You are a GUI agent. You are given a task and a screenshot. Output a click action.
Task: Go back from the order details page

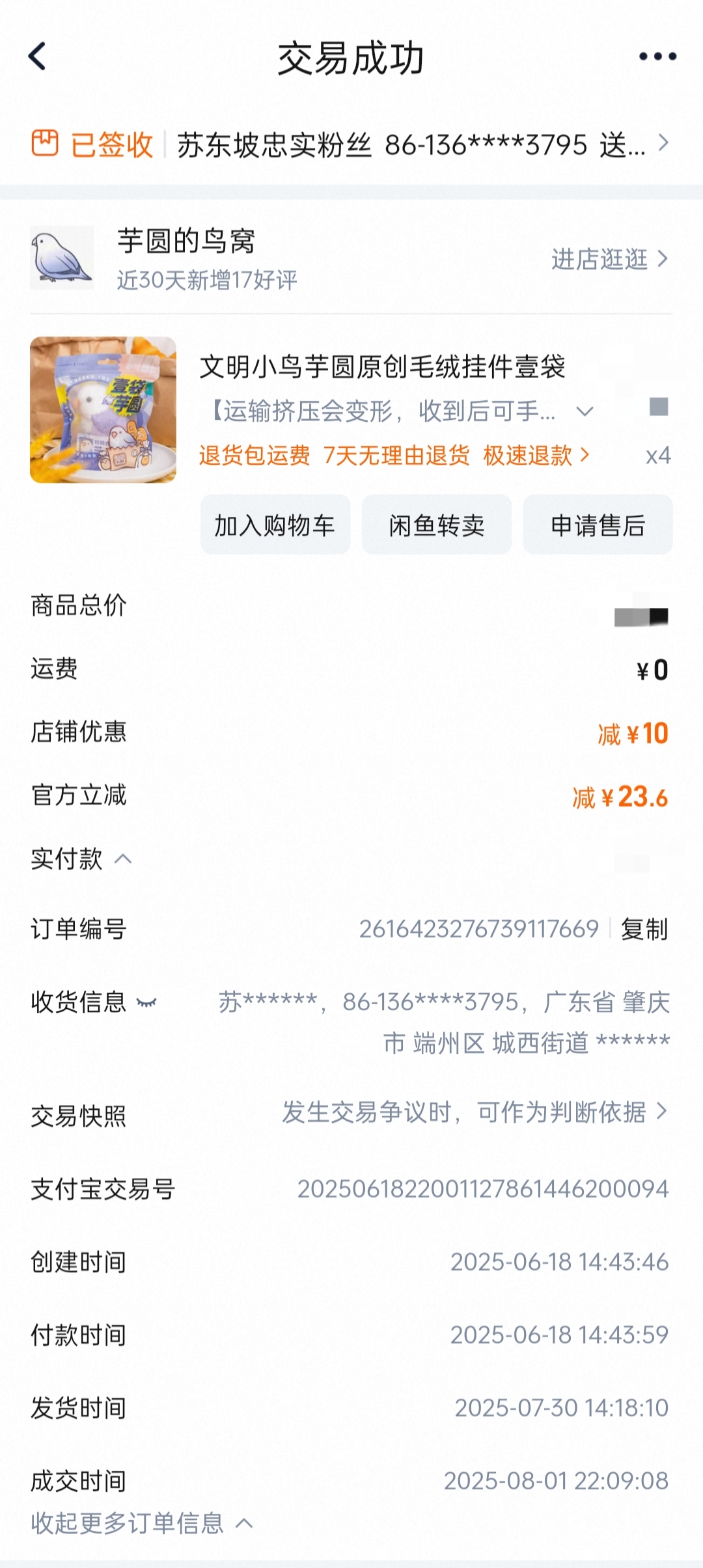38,57
